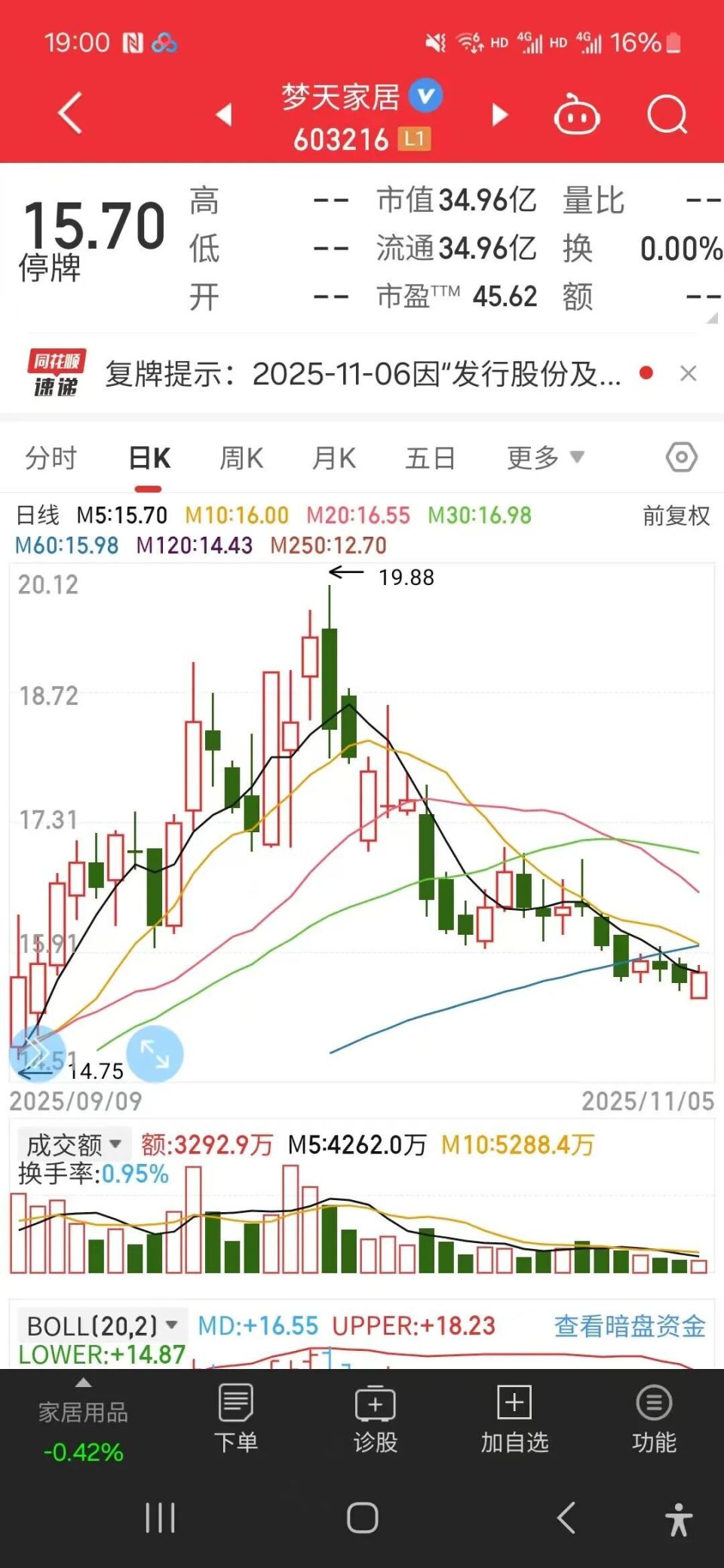Switch to next stock with the right arrow
The width and height of the screenshot is (724, 1568).
(499, 115)
